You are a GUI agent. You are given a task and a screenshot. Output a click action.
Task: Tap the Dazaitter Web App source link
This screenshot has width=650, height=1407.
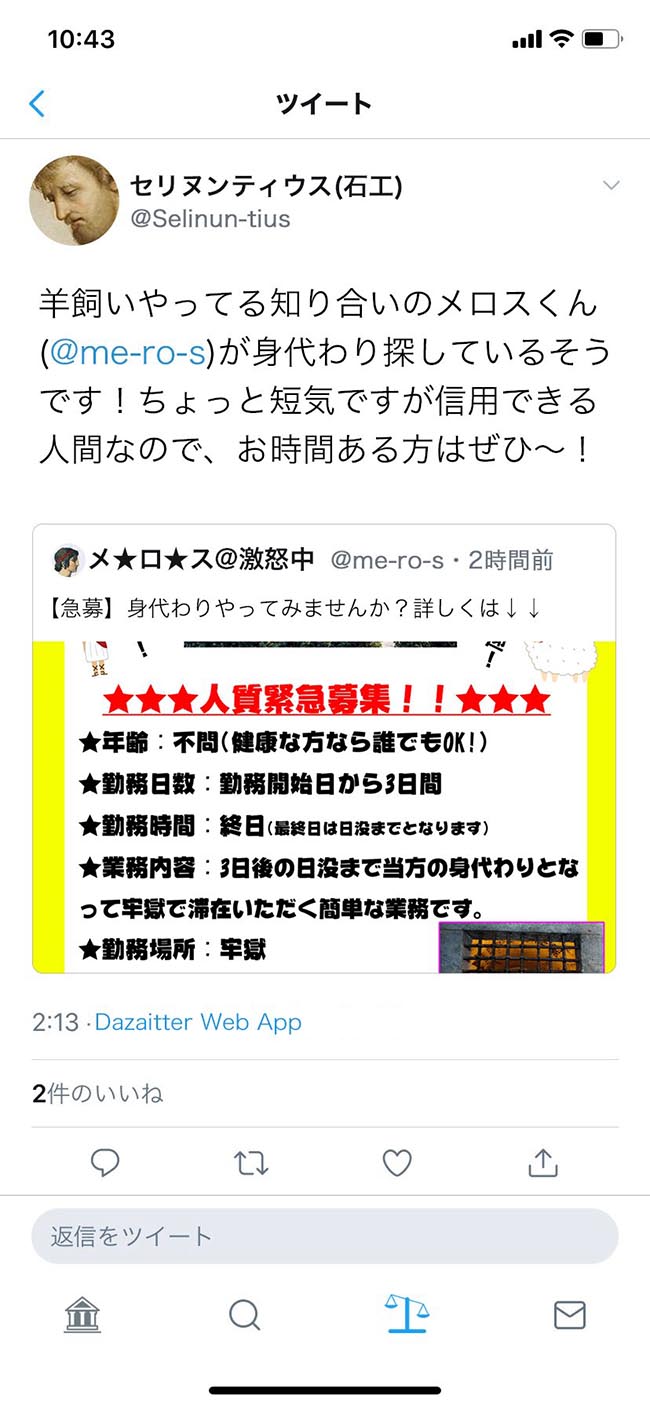click(198, 1022)
